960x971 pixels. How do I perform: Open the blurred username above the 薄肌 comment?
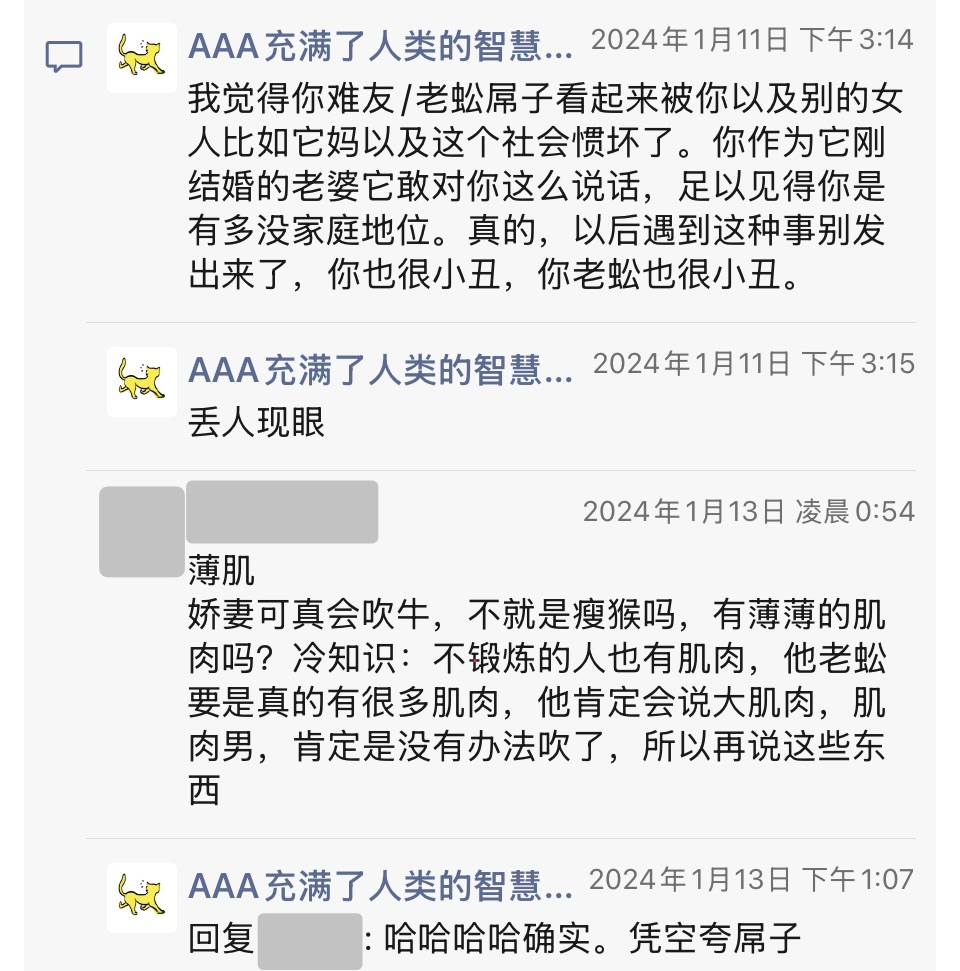(x=282, y=512)
